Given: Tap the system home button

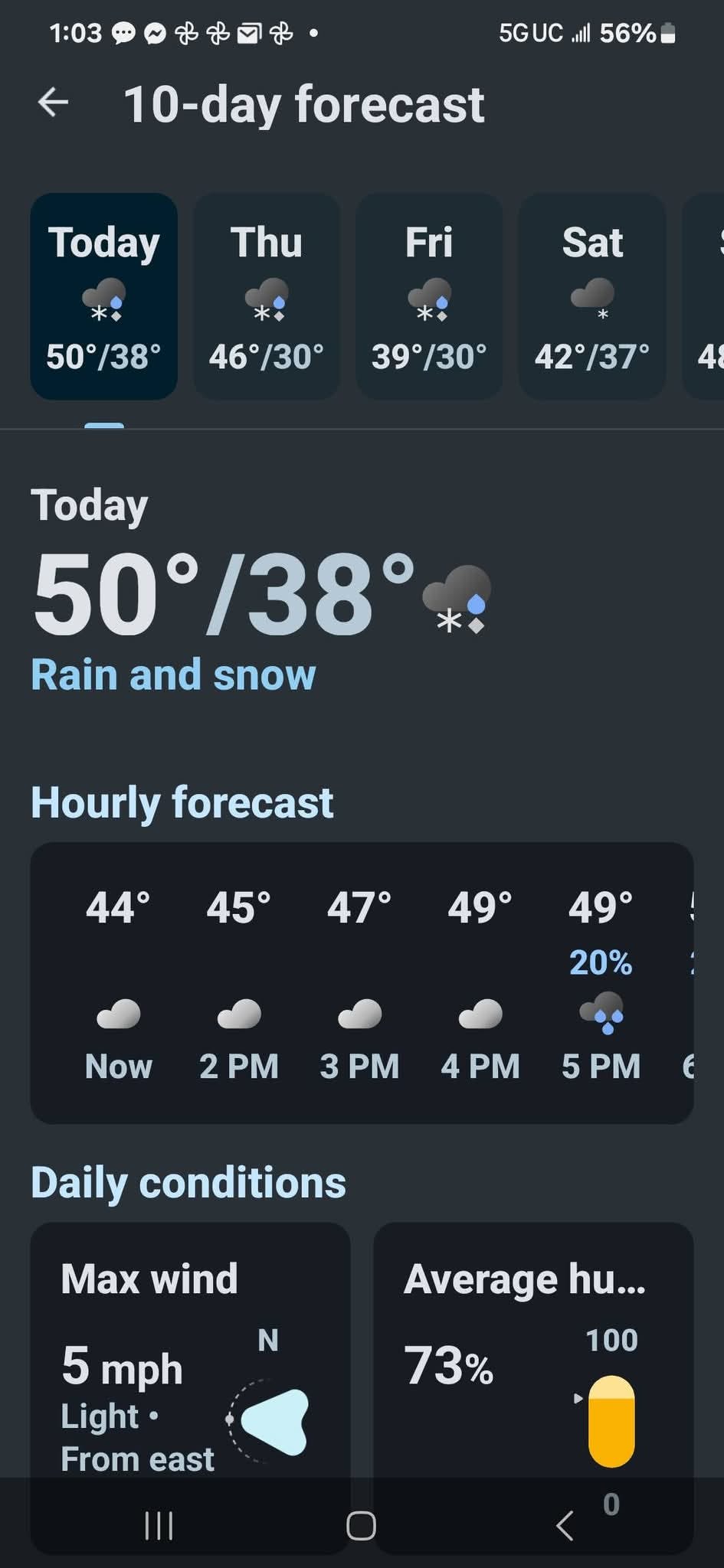Looking at the screenshot, I should 361,1525.
